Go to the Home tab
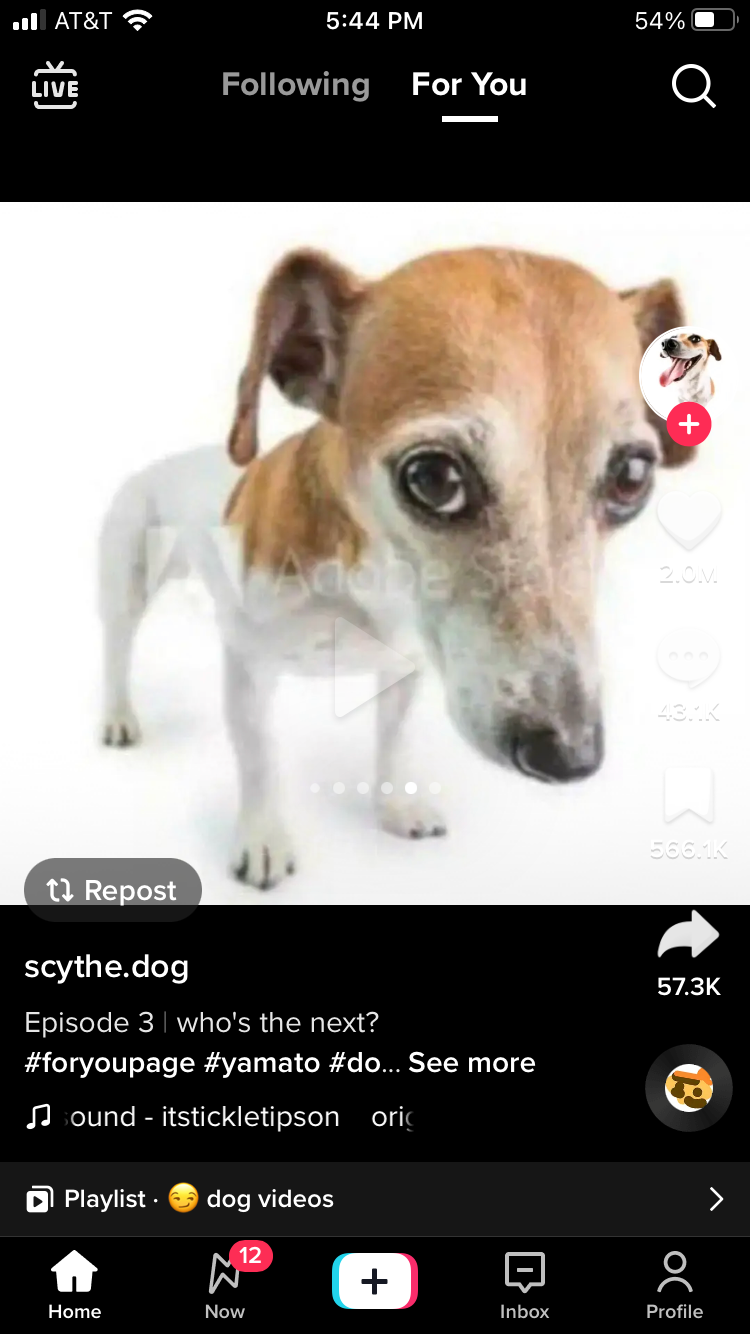Image resolution: width=750 pixels, height=1334 pixels. pos(75,1285)
